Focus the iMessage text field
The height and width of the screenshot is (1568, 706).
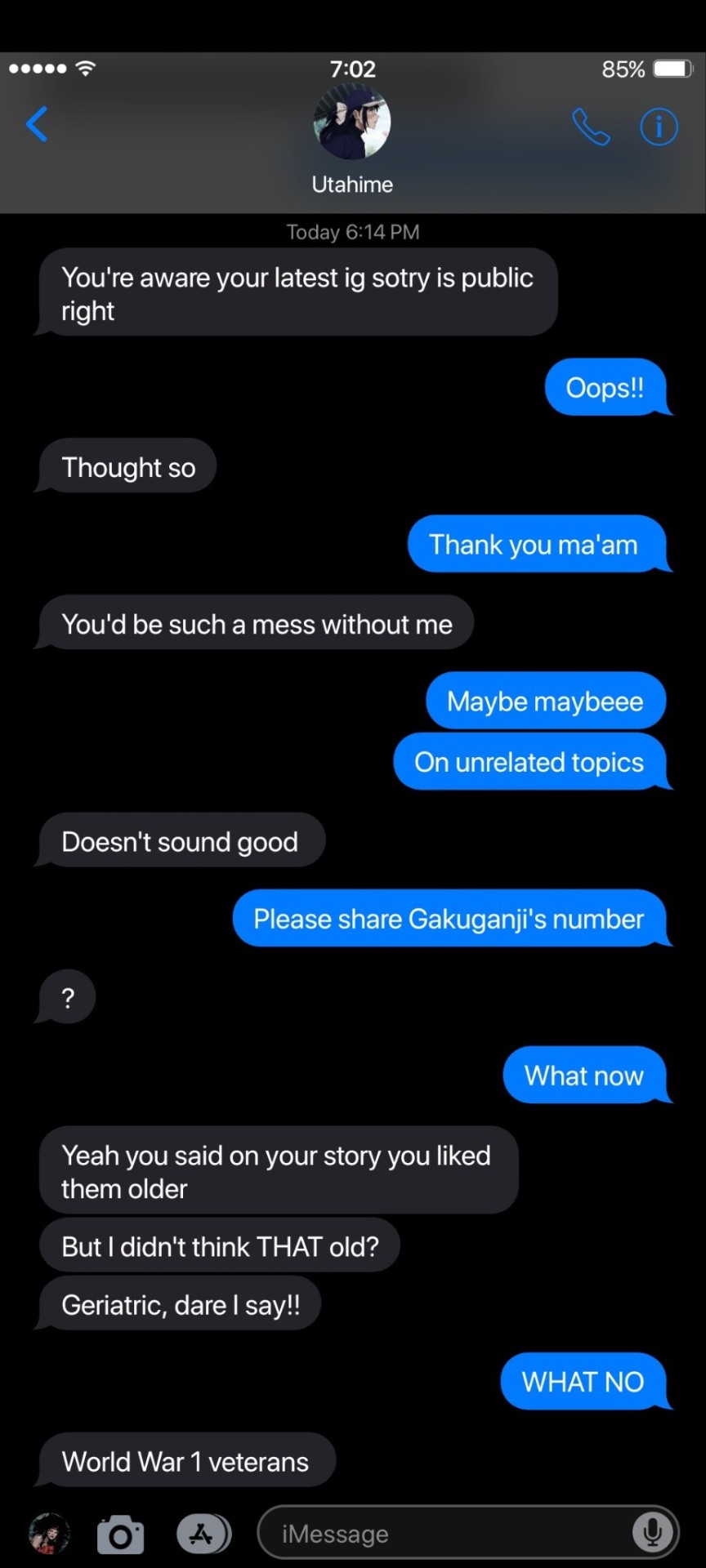(x=449, y=1535)
